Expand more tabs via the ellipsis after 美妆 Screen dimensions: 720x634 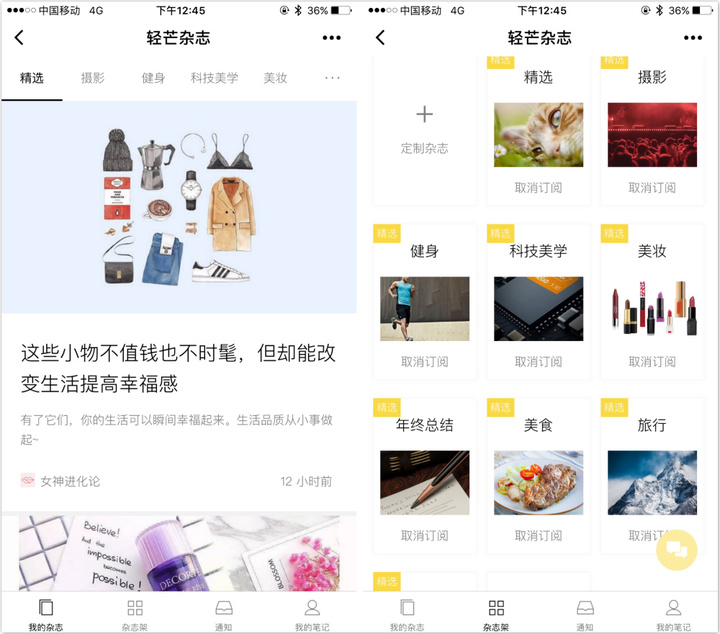[333, 78]
